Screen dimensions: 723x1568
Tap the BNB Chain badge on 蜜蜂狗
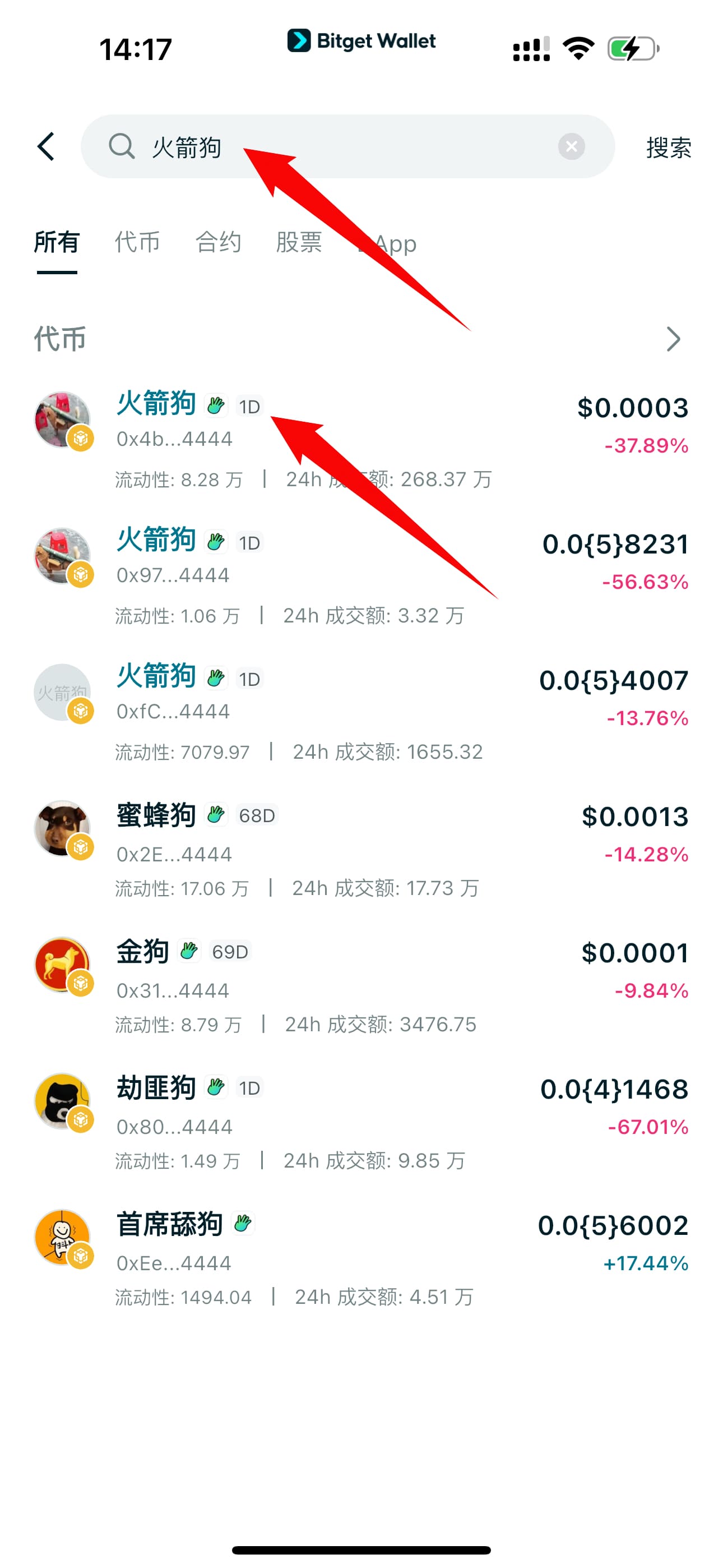click(x=80, y=846)
